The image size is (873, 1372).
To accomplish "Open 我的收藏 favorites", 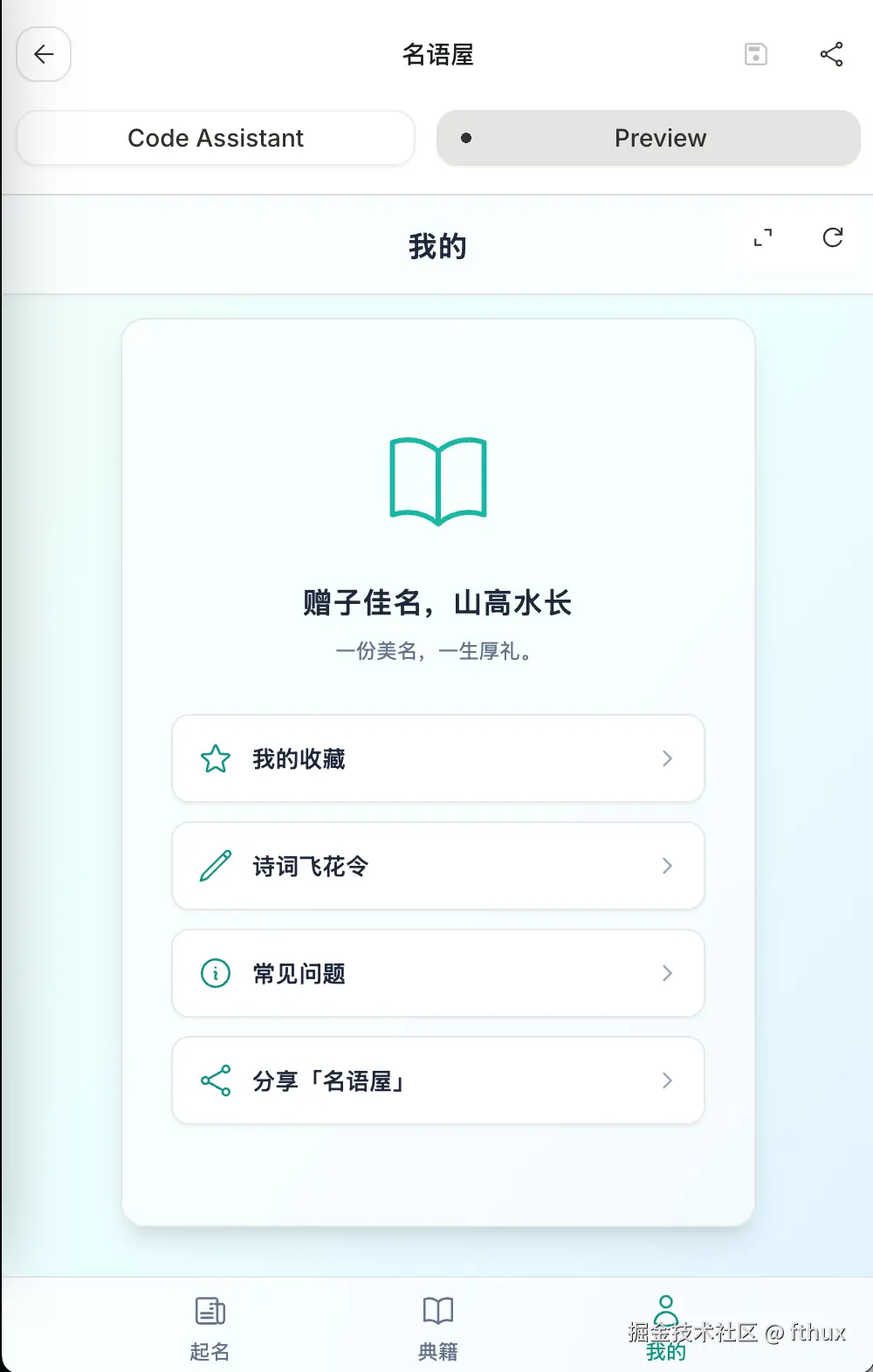I will (x=438, y=758).
